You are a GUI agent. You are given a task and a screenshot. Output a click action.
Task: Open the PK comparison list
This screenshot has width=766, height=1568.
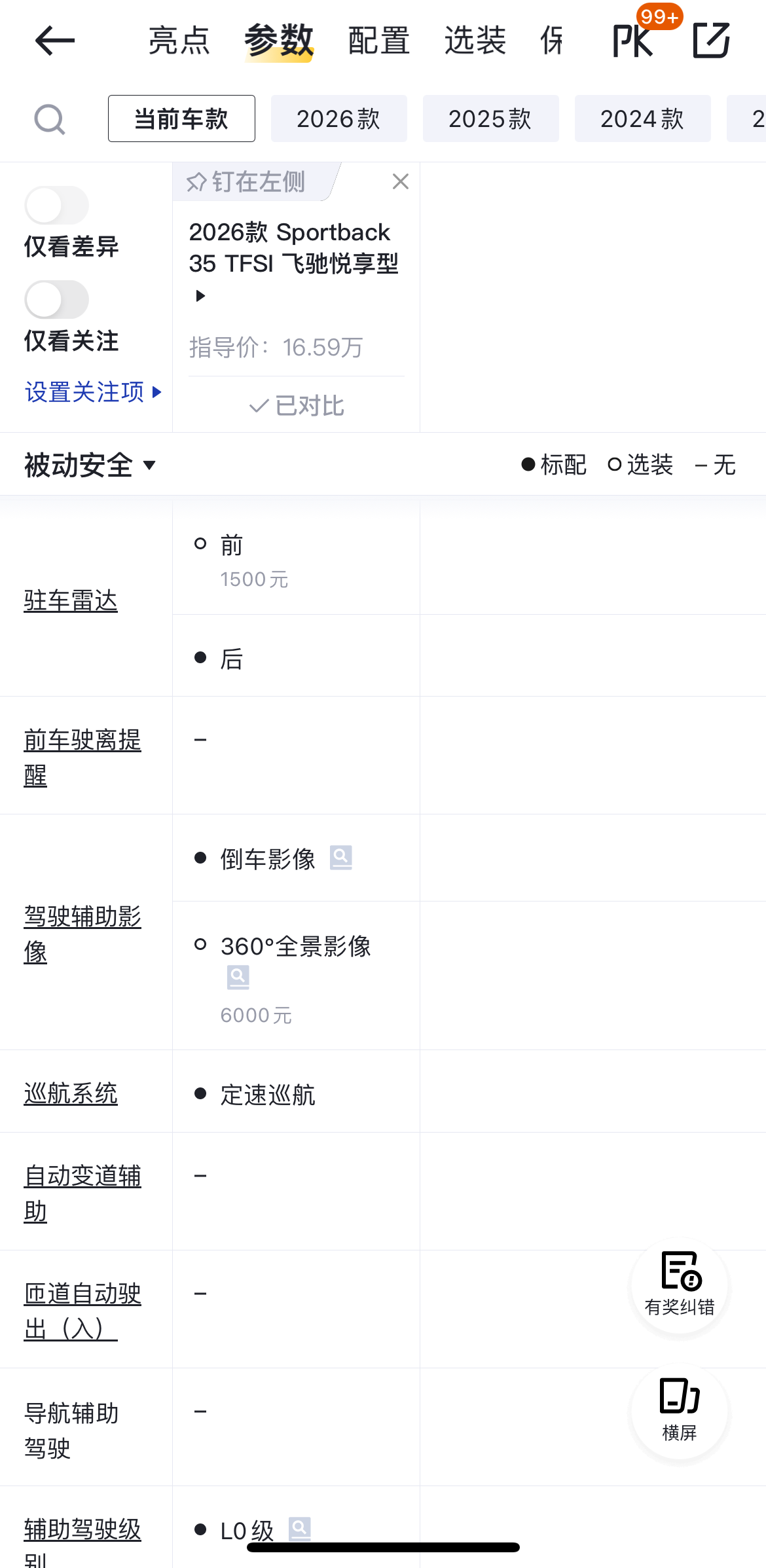tap(630, 41)
